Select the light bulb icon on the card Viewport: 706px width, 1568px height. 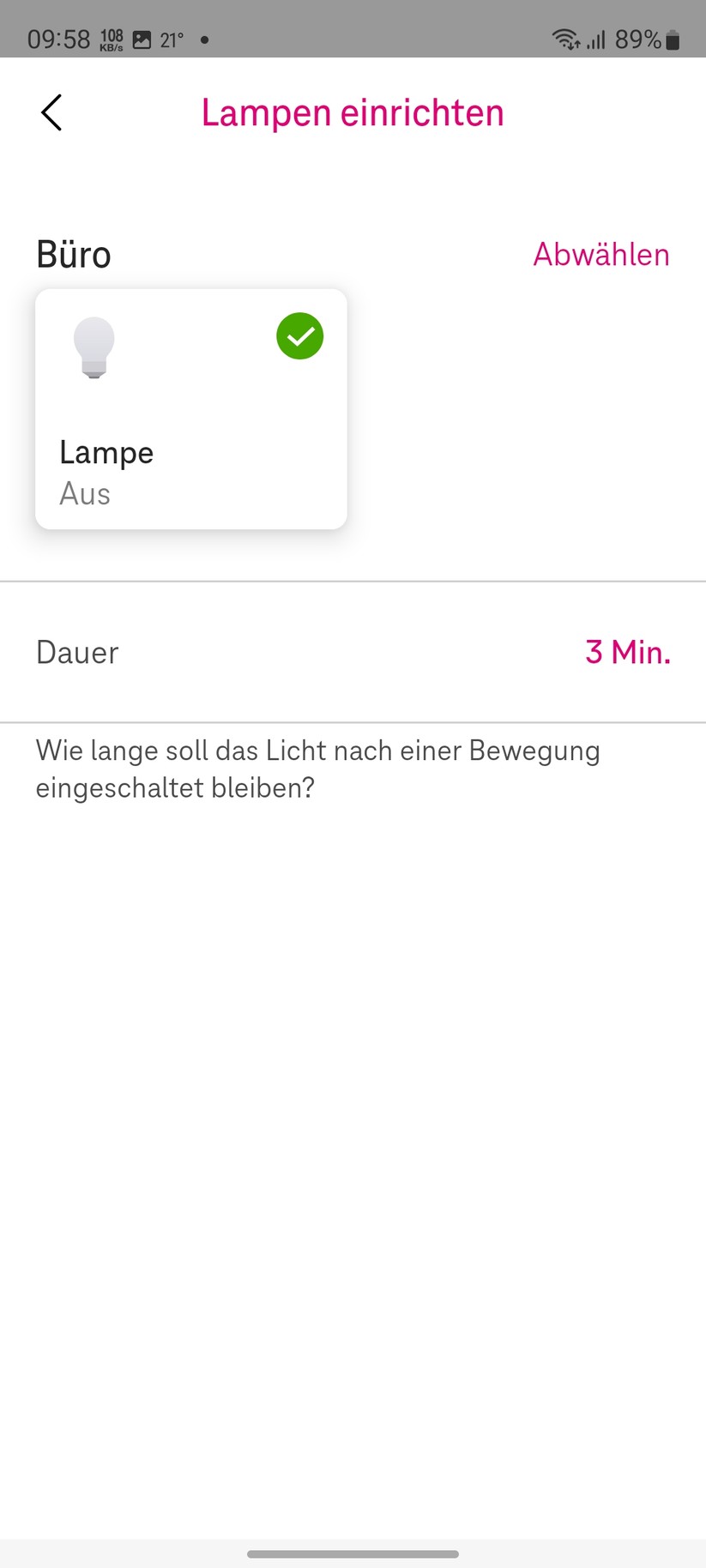[x=94, y=347]
